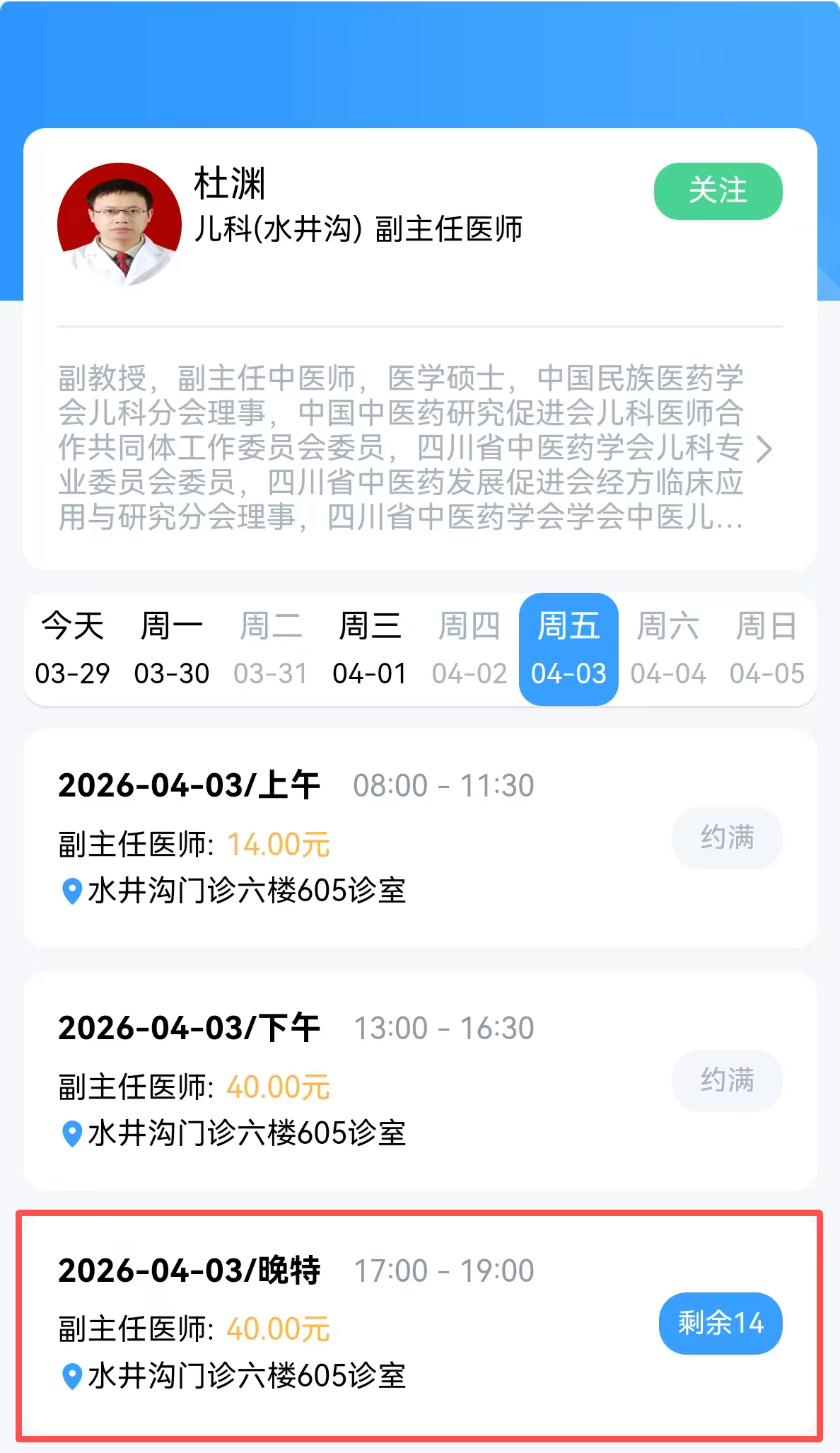This screenshot has height=1453, width=840.
Task: Click the location pin for the evening 晚特 slot
Action: [71, 1374]
